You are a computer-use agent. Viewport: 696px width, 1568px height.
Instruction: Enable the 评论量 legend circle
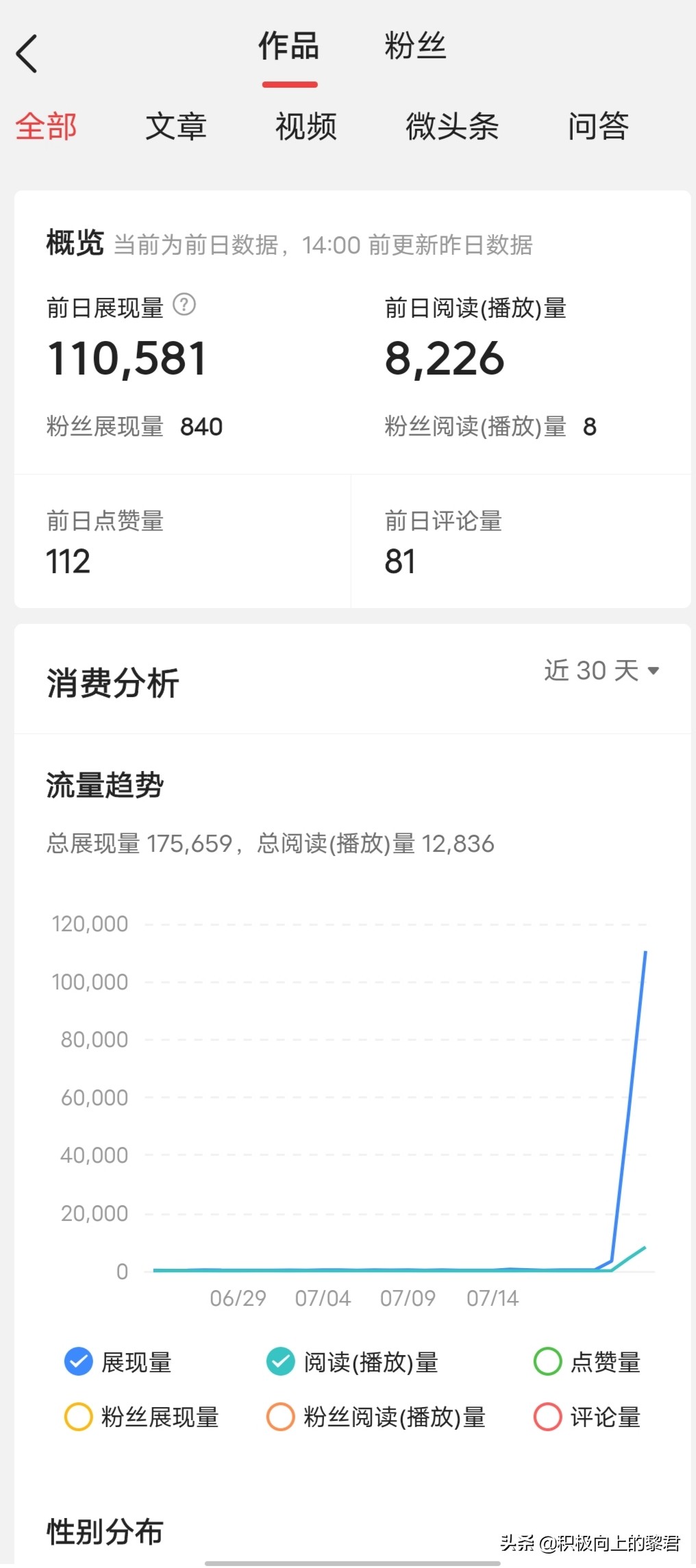(548, 1417)
